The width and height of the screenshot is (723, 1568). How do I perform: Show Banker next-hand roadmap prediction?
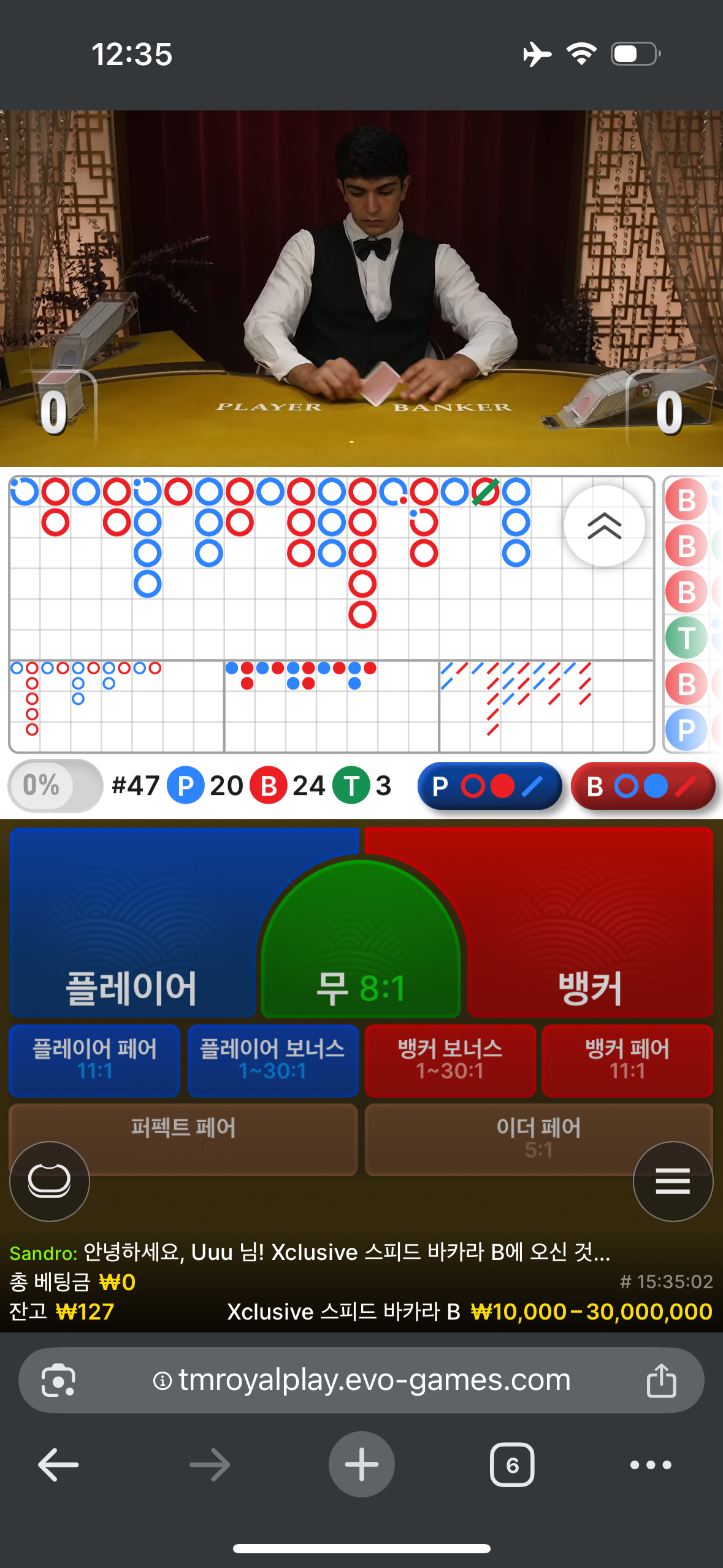(x=643, y=786)
